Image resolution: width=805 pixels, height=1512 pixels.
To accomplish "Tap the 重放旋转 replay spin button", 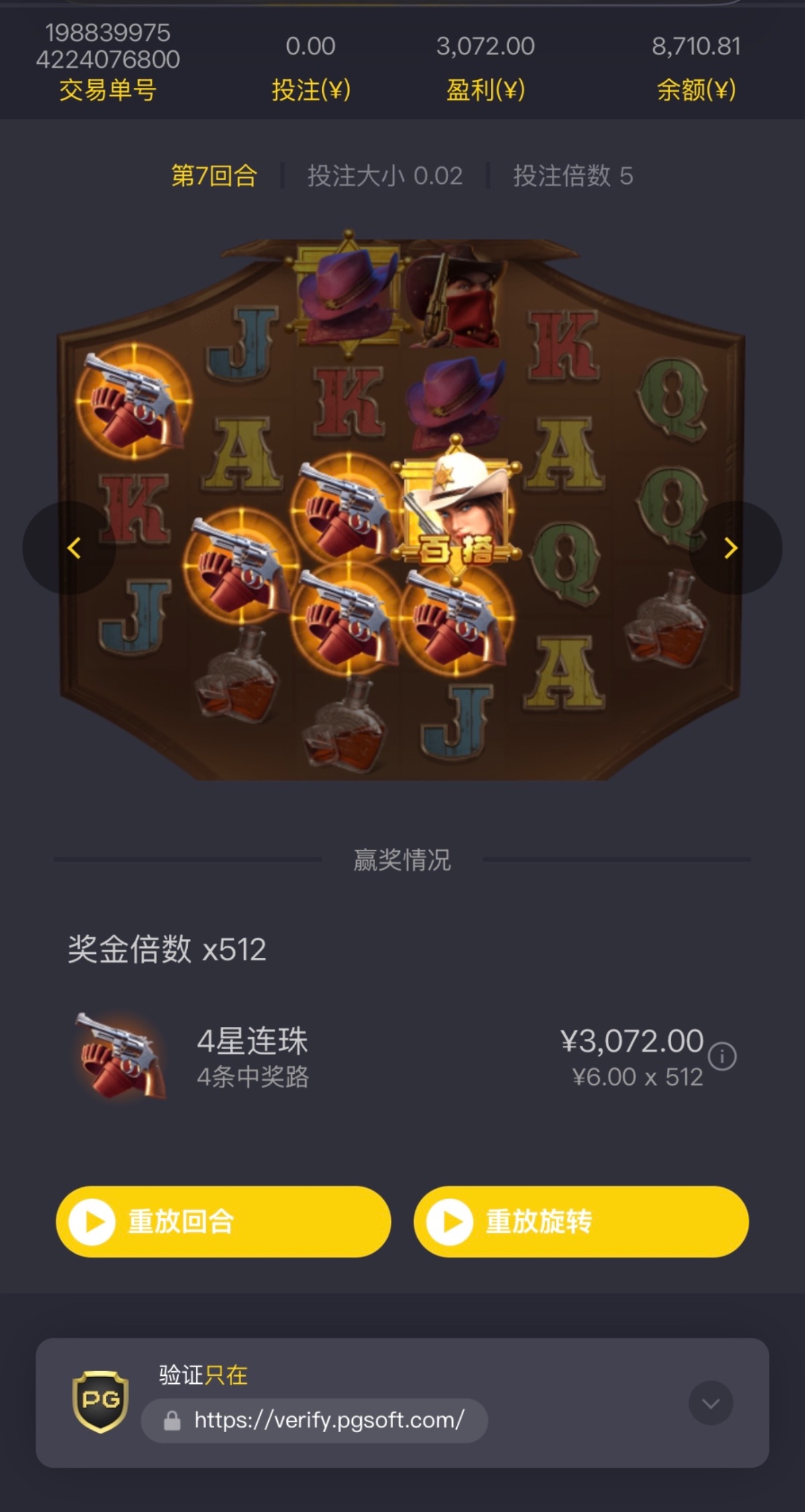I will [x=581, y=1222].
